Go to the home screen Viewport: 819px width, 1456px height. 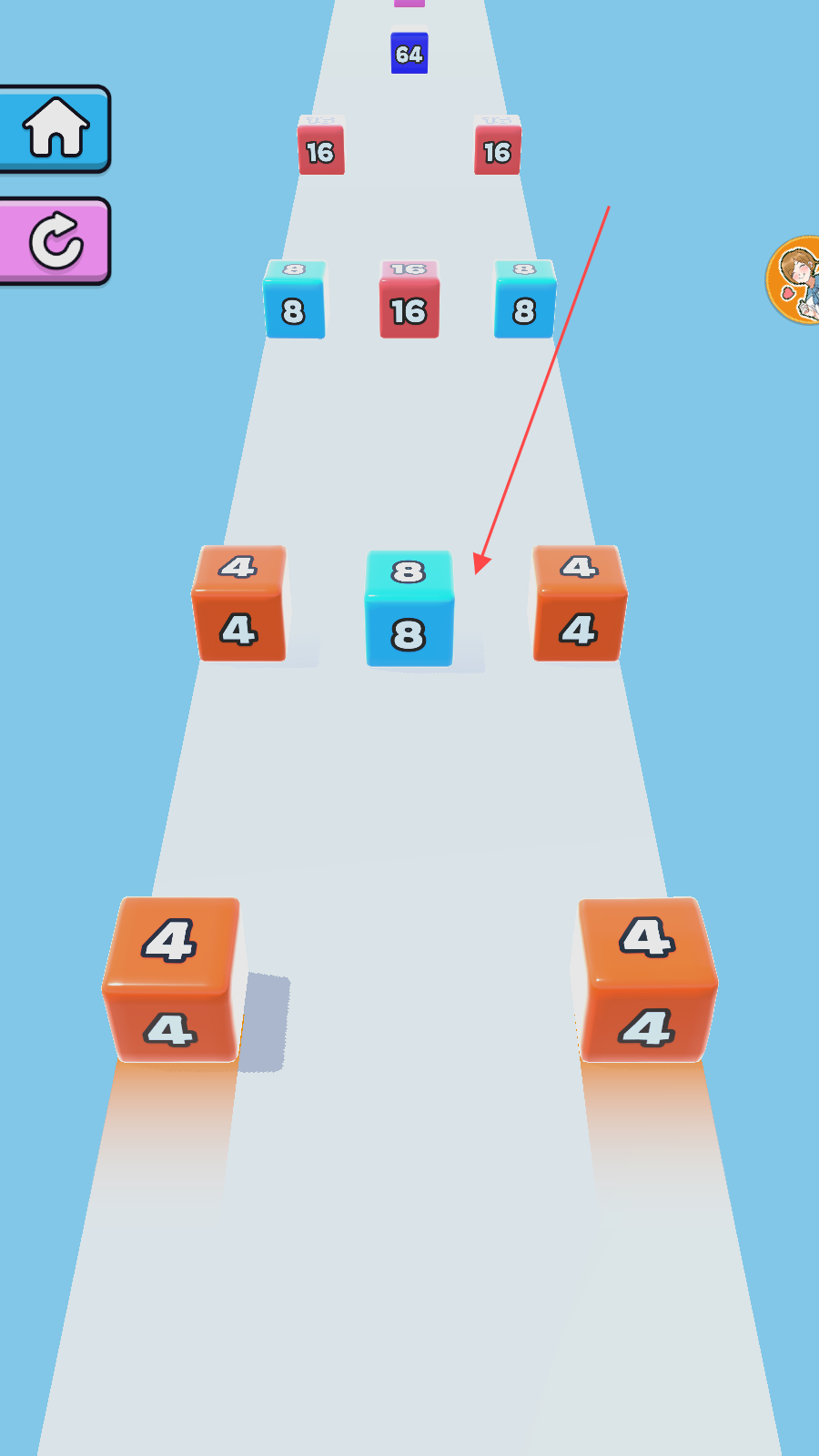click(55, 128)
